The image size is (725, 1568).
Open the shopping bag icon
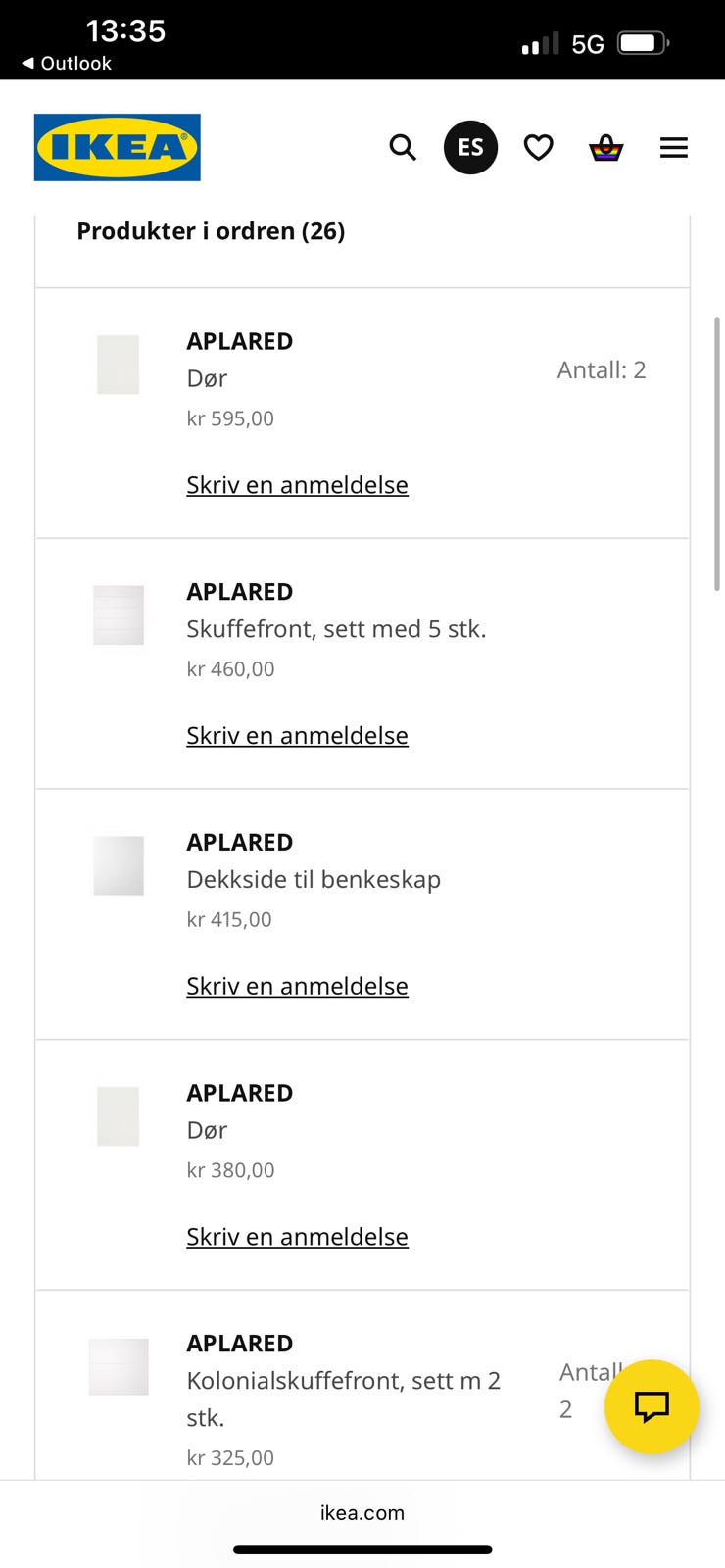pyautogui.click(x=606, y=147)
